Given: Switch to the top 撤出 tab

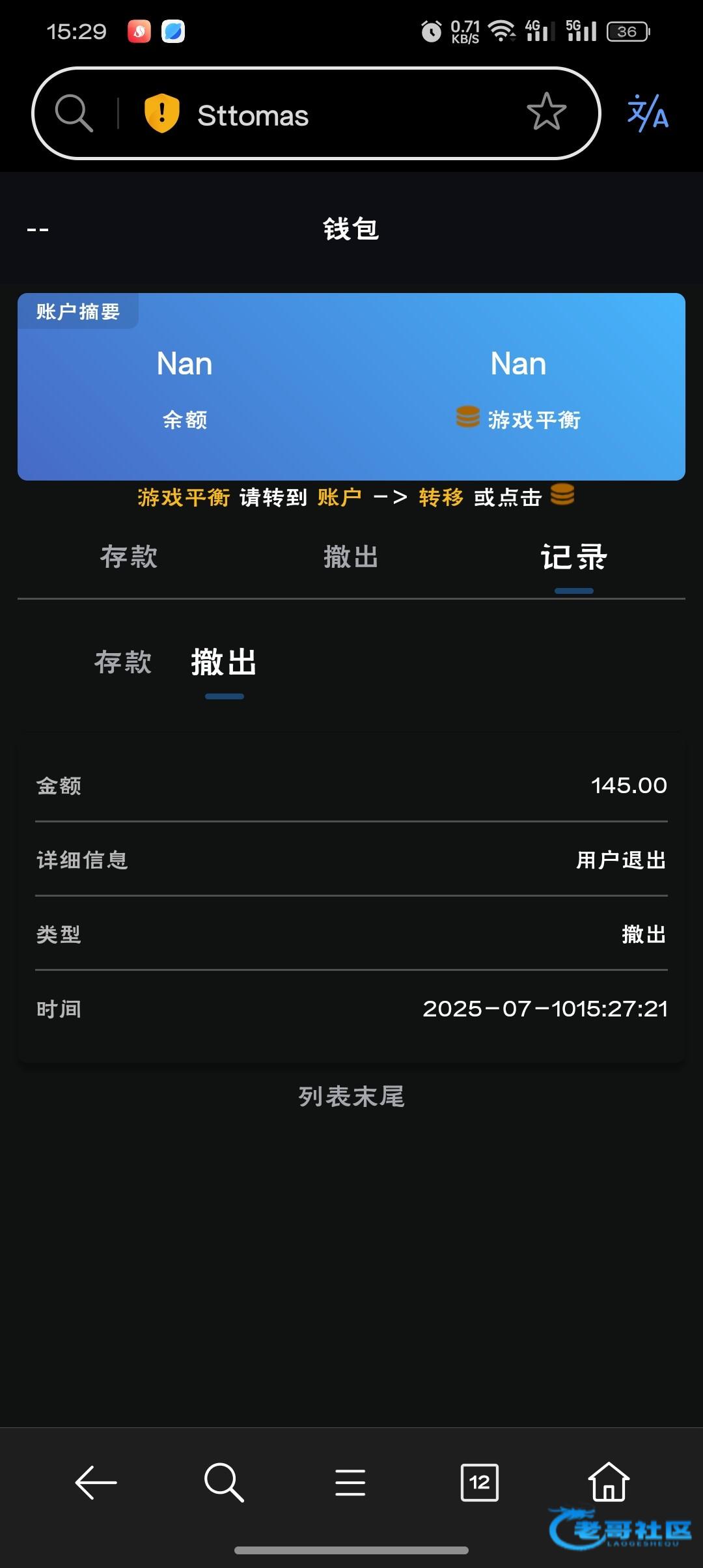Looking at the screenshot, I should coord(351,557).
